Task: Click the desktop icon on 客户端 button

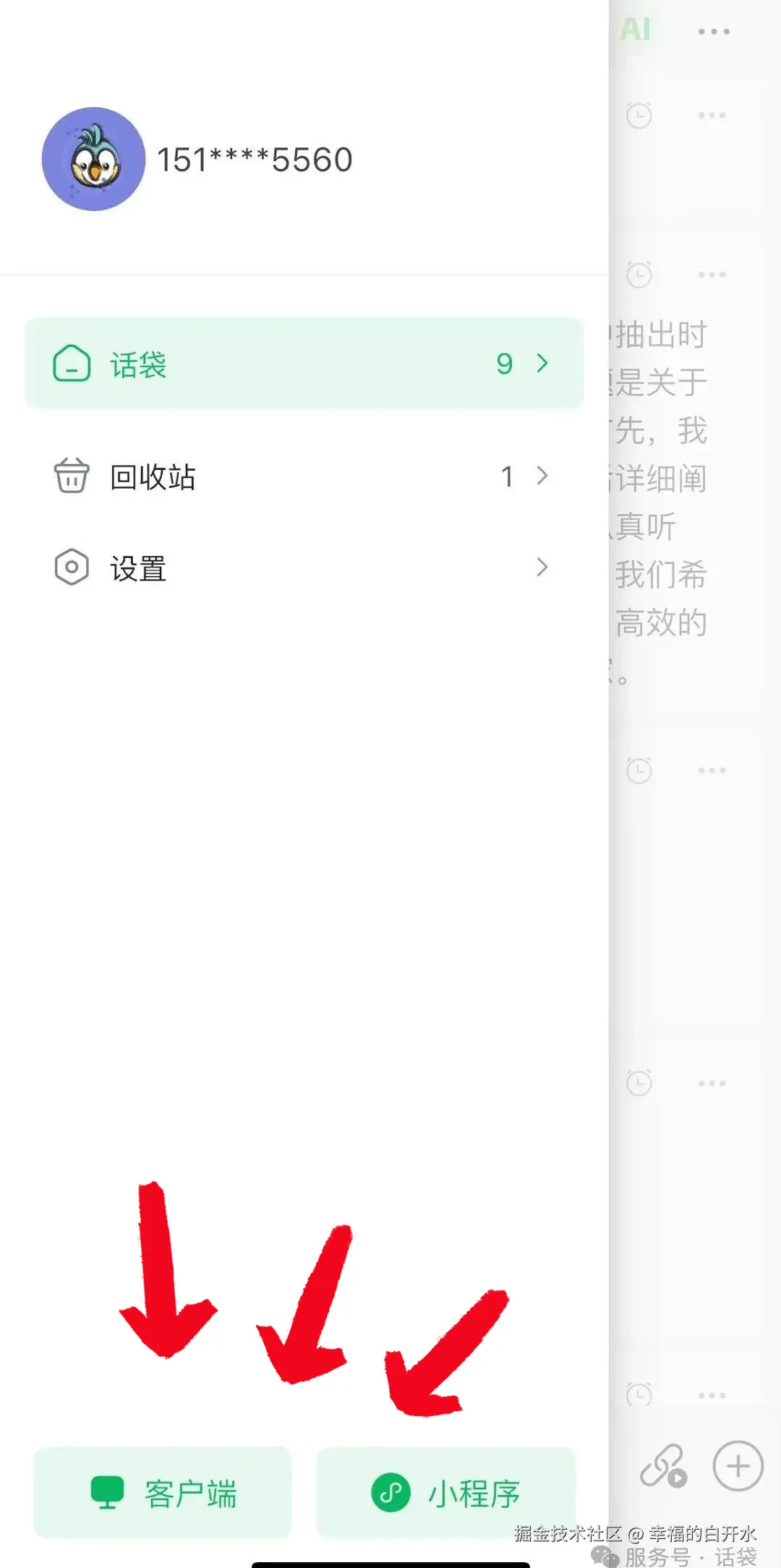Action: point(107,1491)
